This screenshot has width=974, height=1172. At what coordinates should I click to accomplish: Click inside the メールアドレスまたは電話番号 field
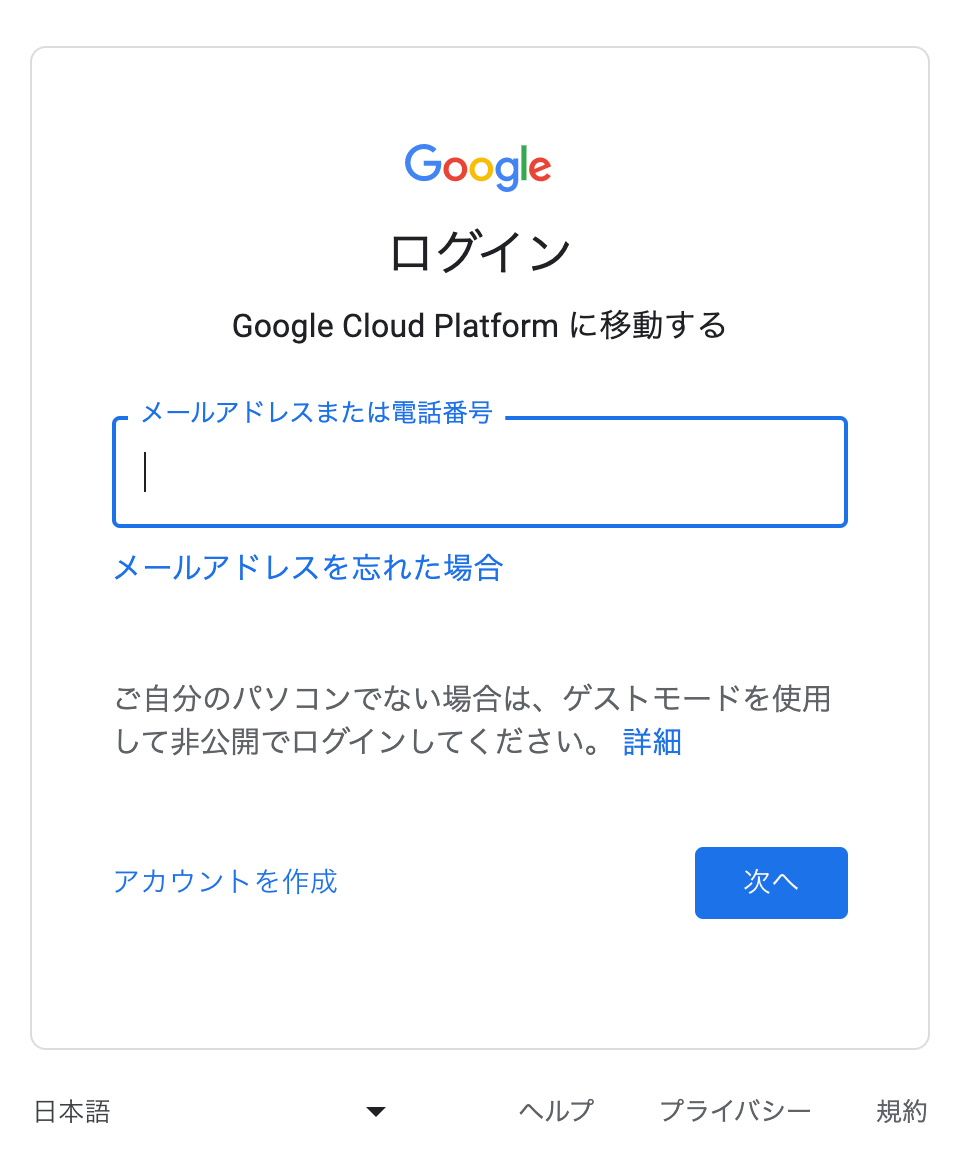tap(480, 471)
